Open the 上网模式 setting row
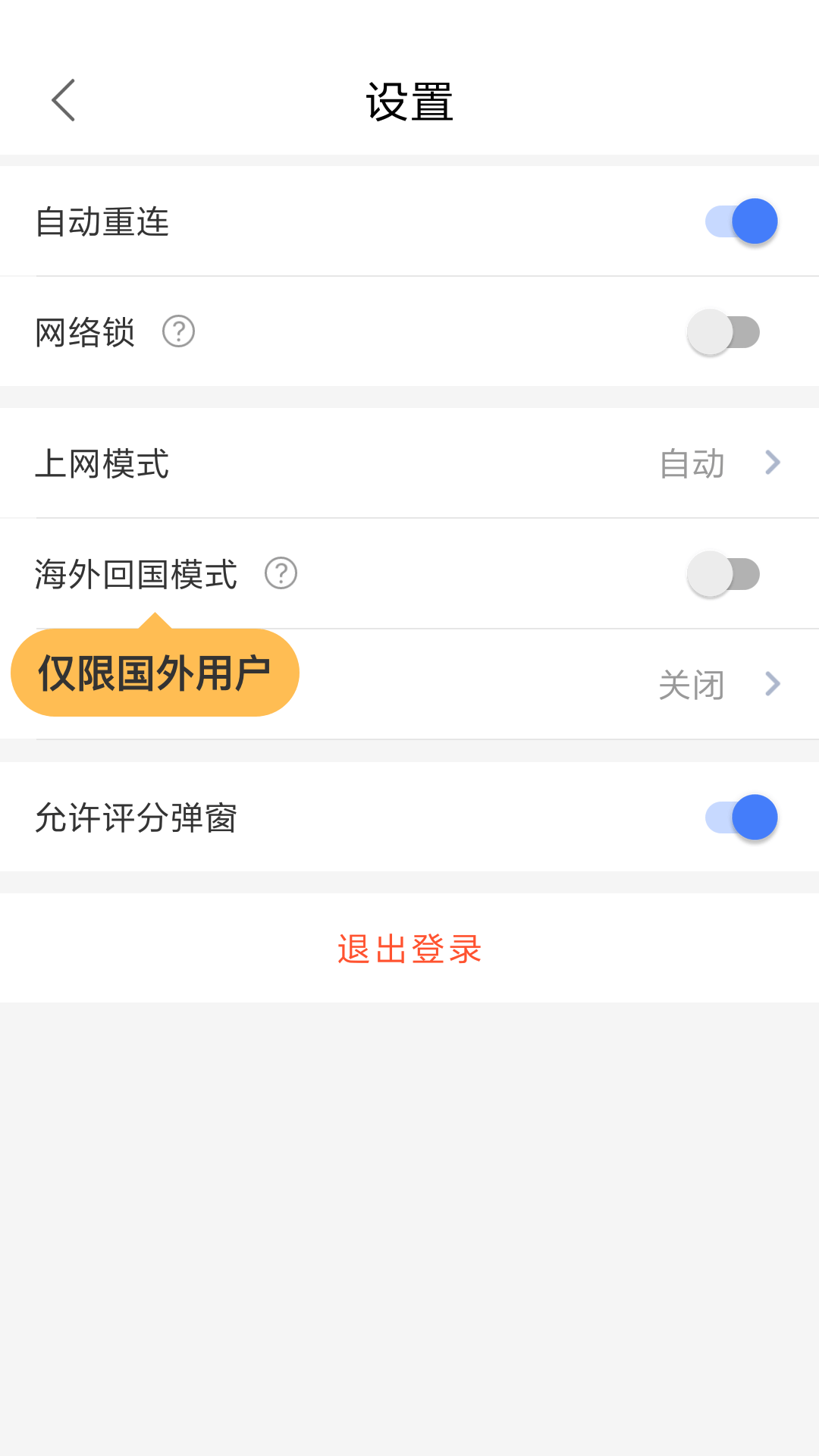 pyautogui.click(x=409, y=463)
